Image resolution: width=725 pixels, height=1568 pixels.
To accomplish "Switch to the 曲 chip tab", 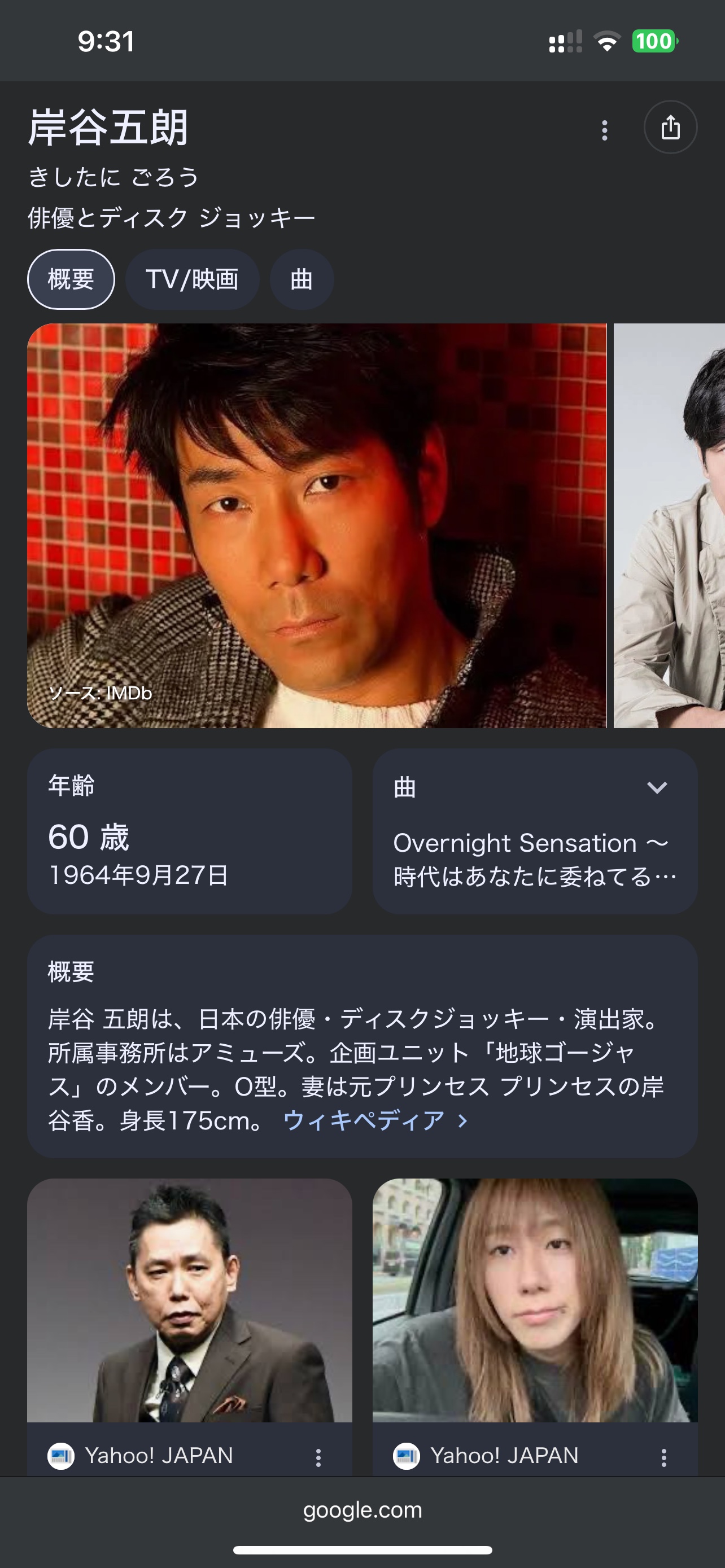I will click(302, 279).
